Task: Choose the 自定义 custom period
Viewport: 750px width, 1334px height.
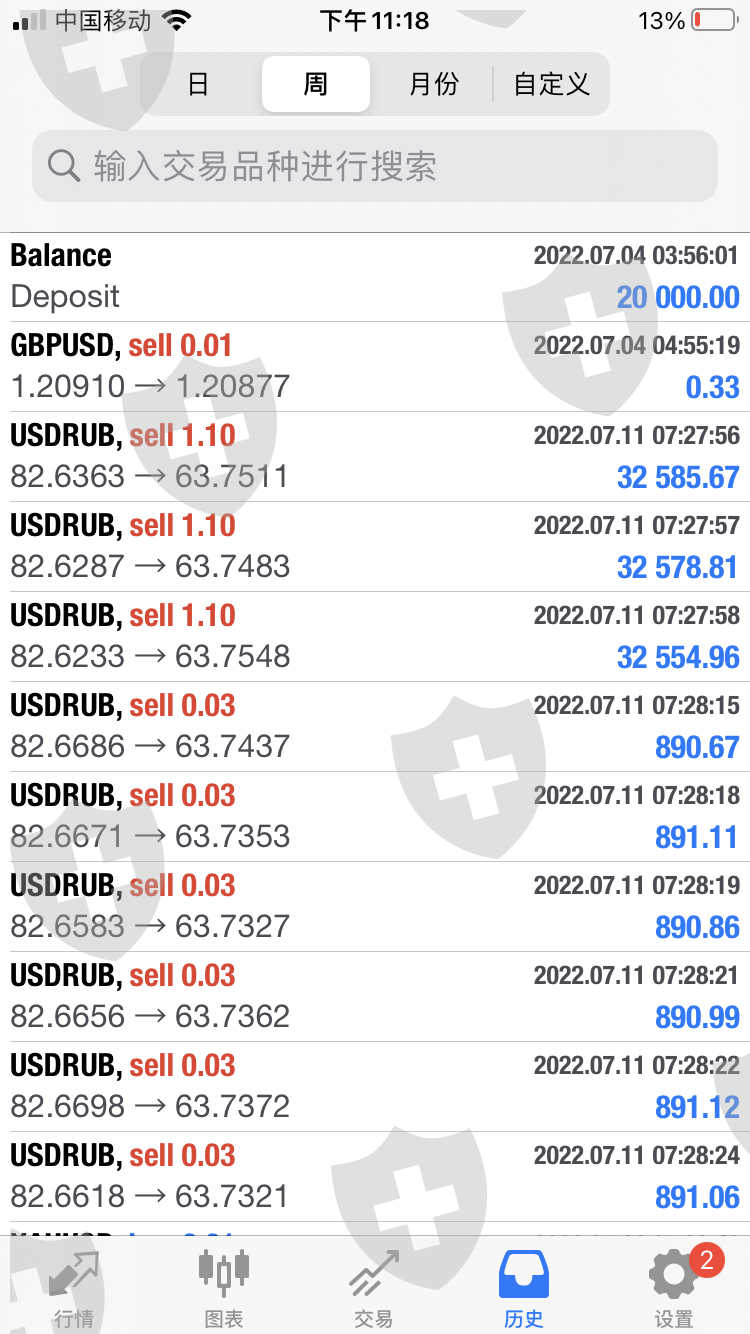Action: pyautogui.click(x=551, y=84)
